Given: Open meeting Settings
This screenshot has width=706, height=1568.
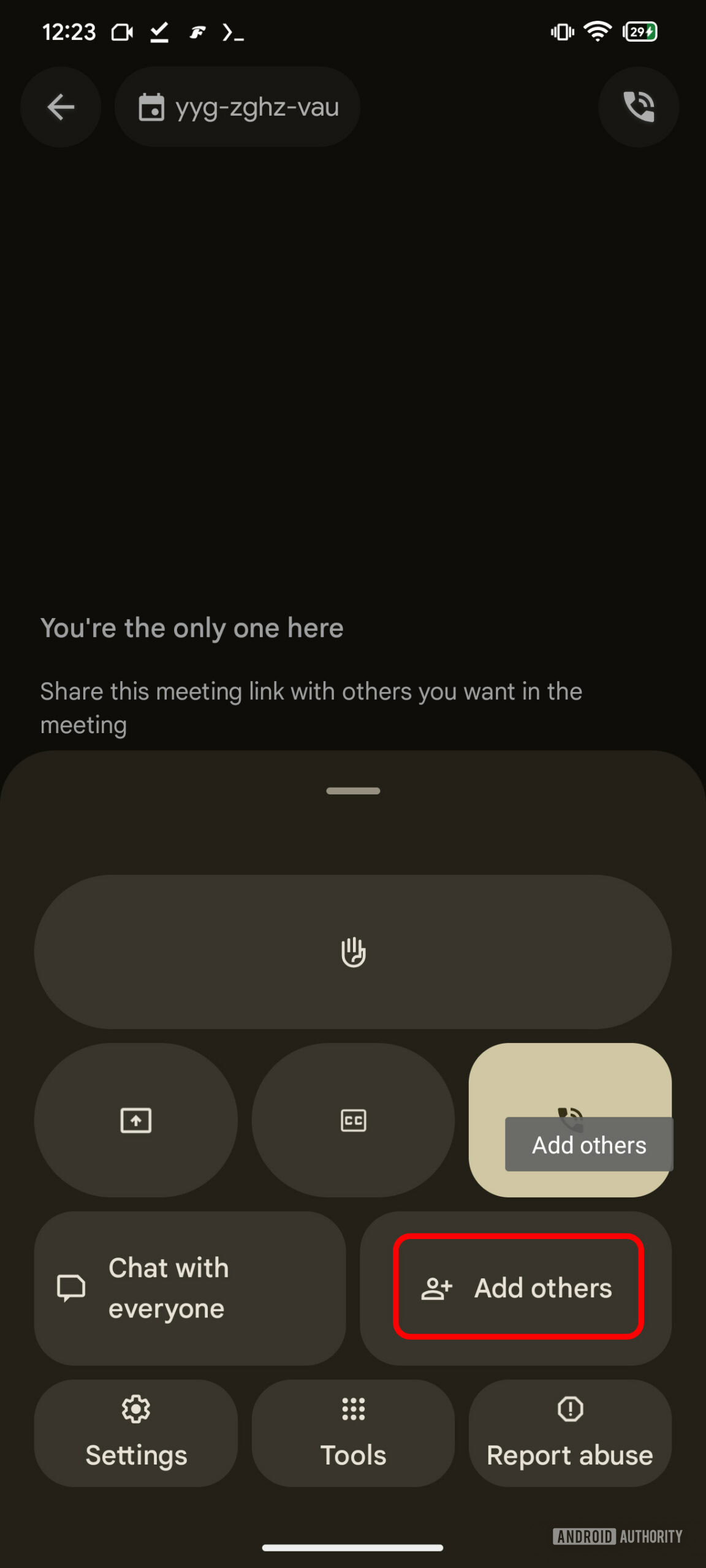Looking at the screenshot, I should click(x=135, y=1433).
